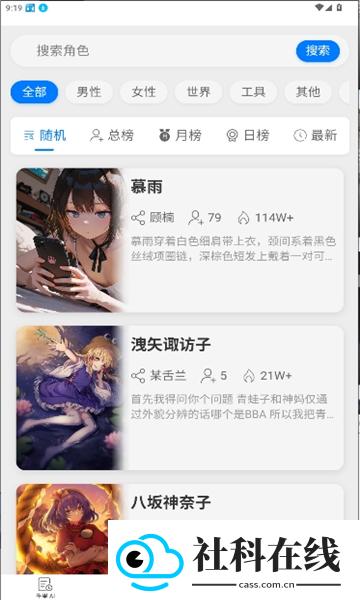Open the 月榜 monthly ranking tab
Image resolution: width=360 pixels, height=600 pixels.
pos(180,135)
